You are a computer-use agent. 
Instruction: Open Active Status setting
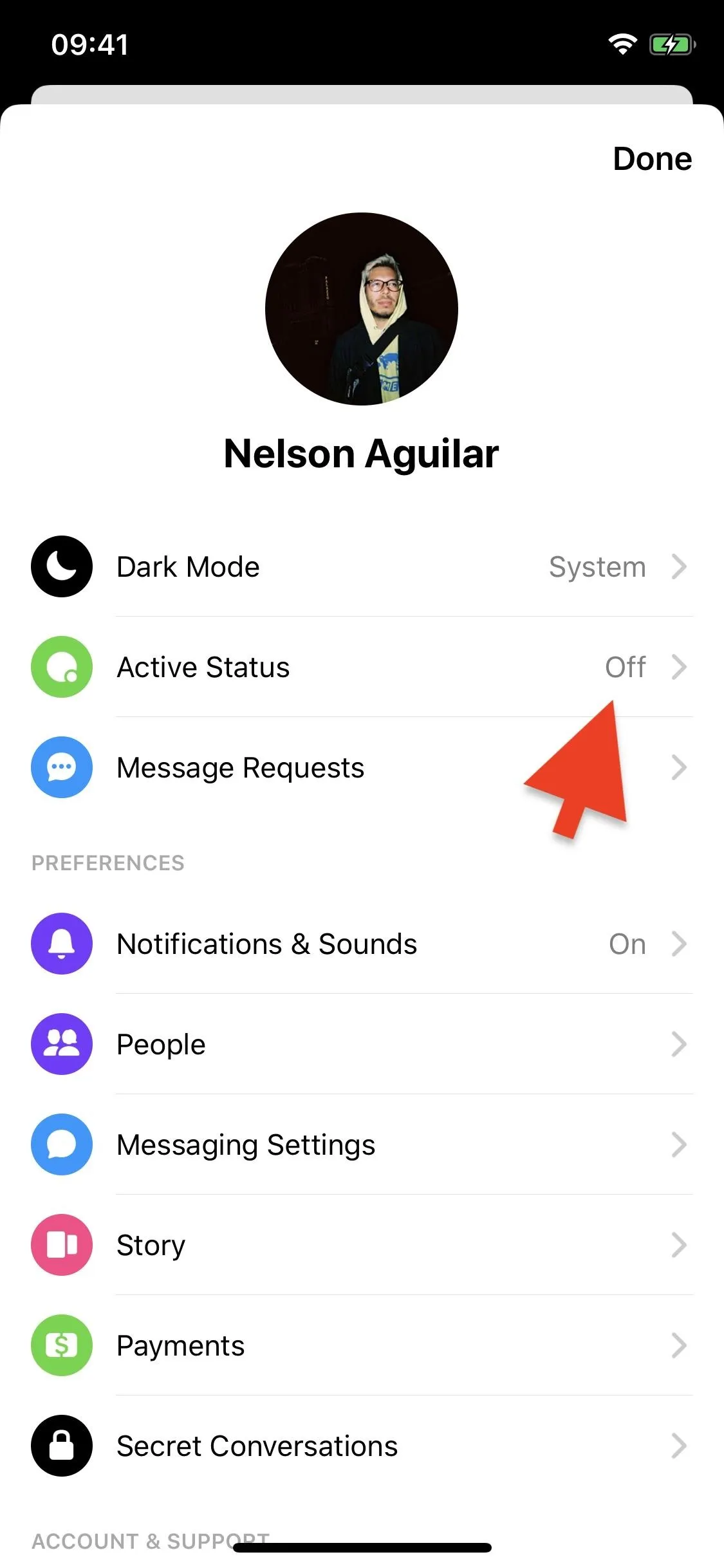(362, 667)
